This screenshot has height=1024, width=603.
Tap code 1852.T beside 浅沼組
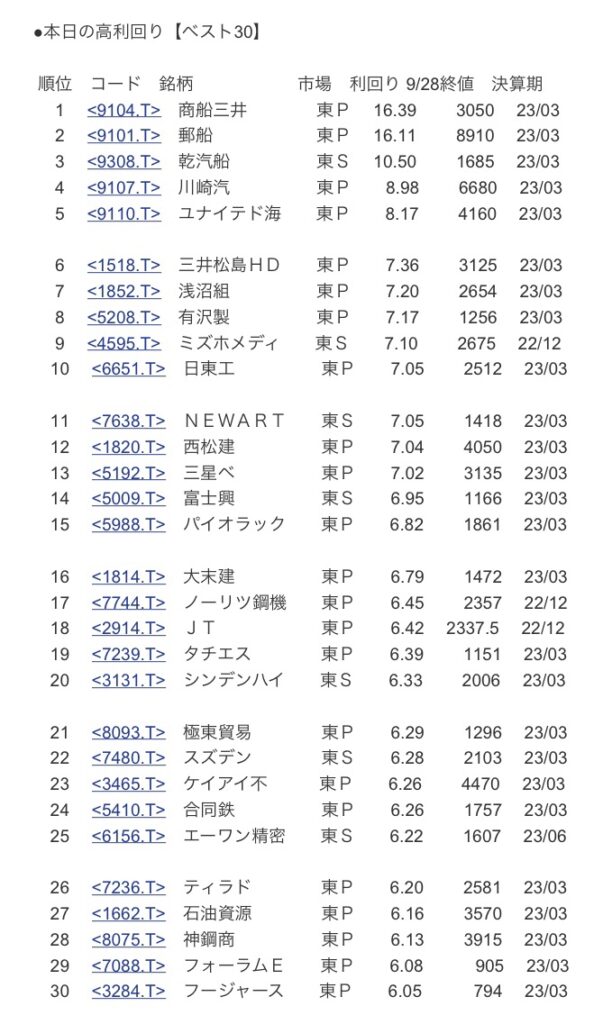tap(124, 291)
